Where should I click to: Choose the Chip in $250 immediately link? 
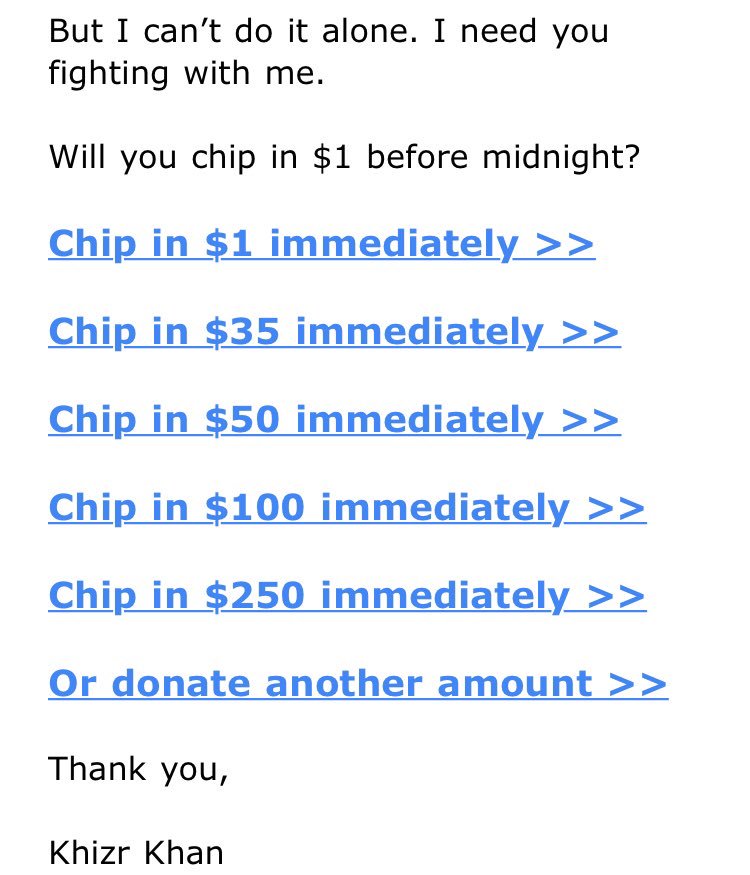(x=346, y=596)
